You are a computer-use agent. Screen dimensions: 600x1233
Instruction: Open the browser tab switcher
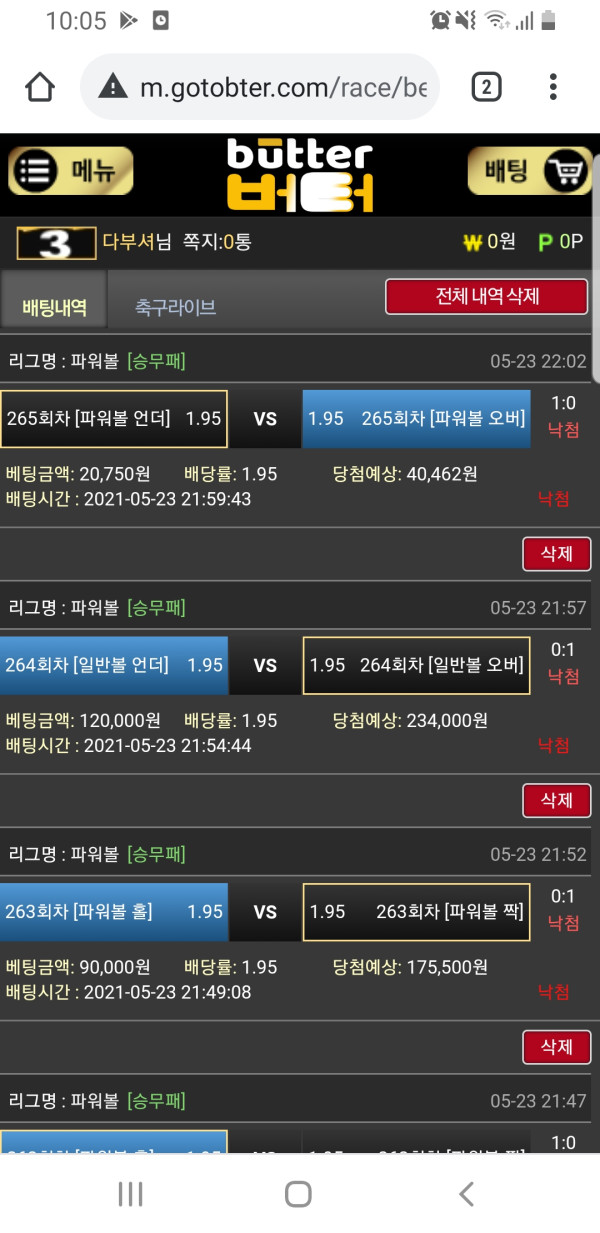(x=486, y=88)
